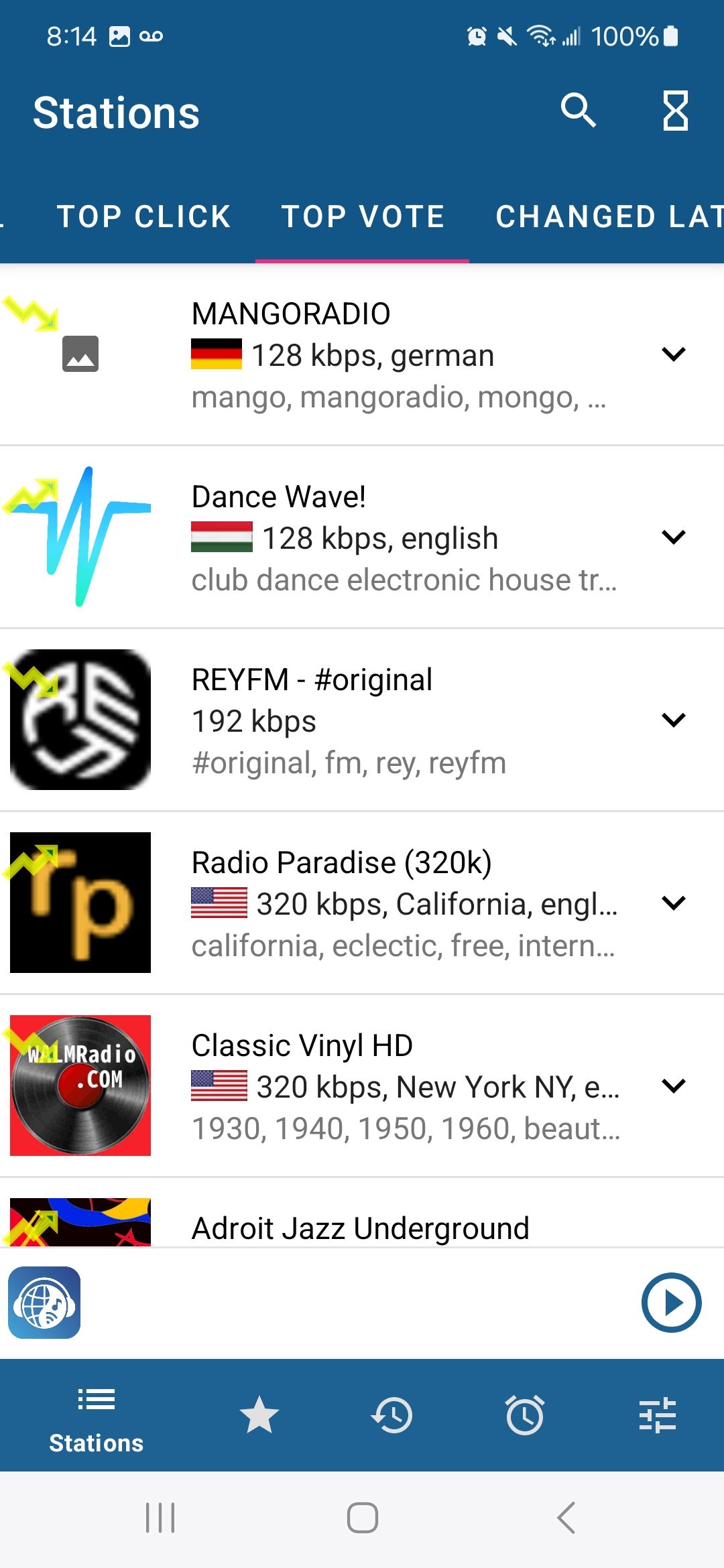Switch to the Top Click tab
This screenshot has height=1568, width=724.
click(x=144, y=216)
